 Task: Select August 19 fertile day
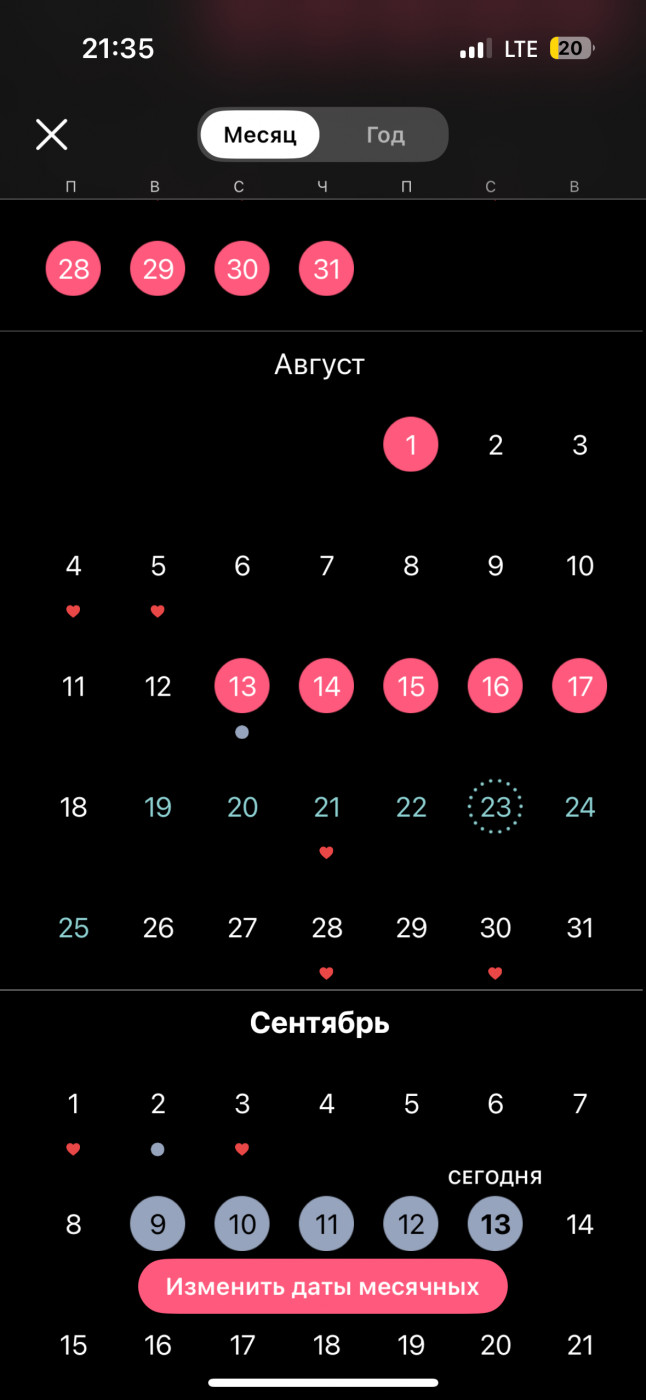158,807
